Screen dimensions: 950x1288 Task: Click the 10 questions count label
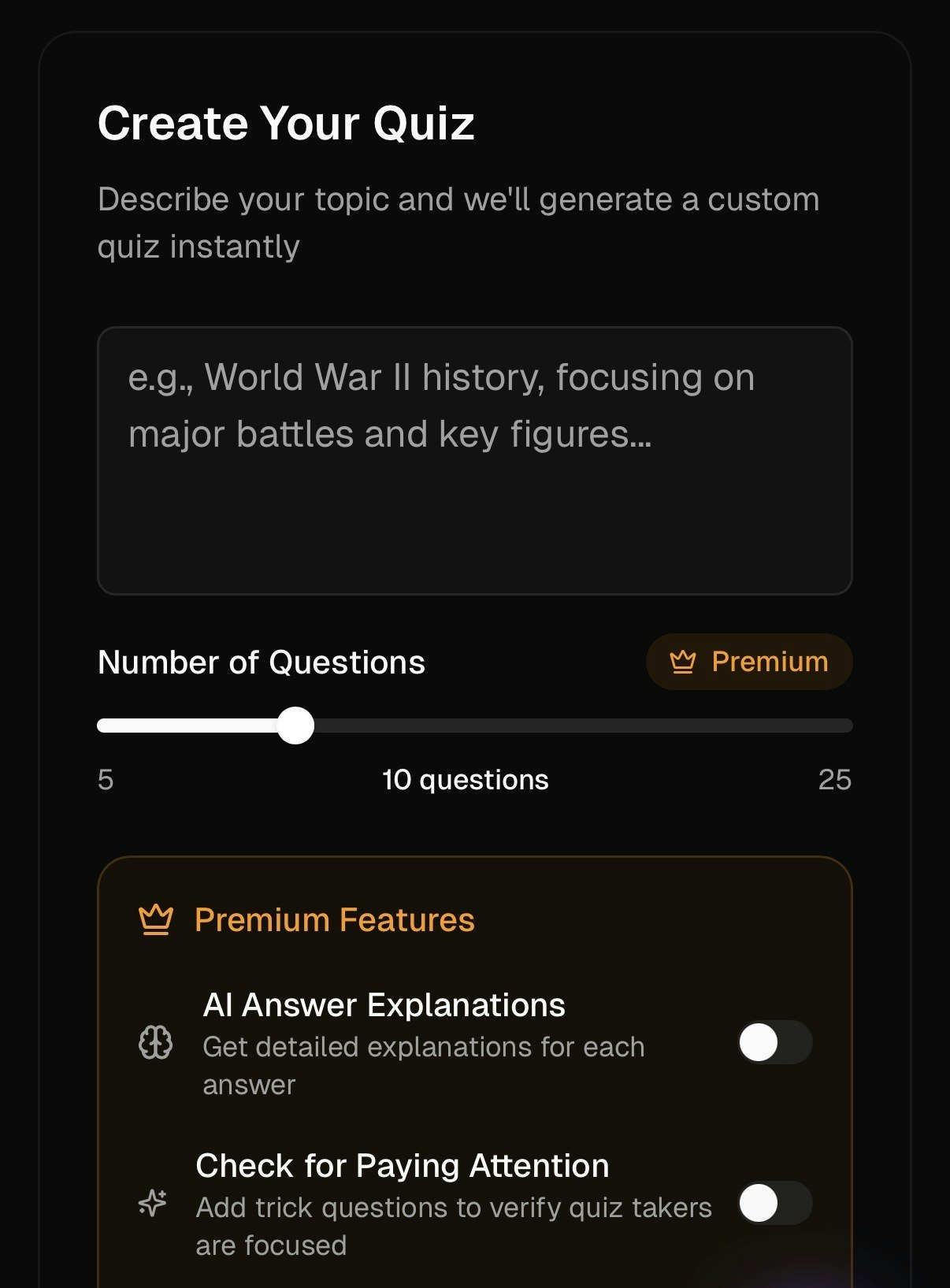pos(464,779)
